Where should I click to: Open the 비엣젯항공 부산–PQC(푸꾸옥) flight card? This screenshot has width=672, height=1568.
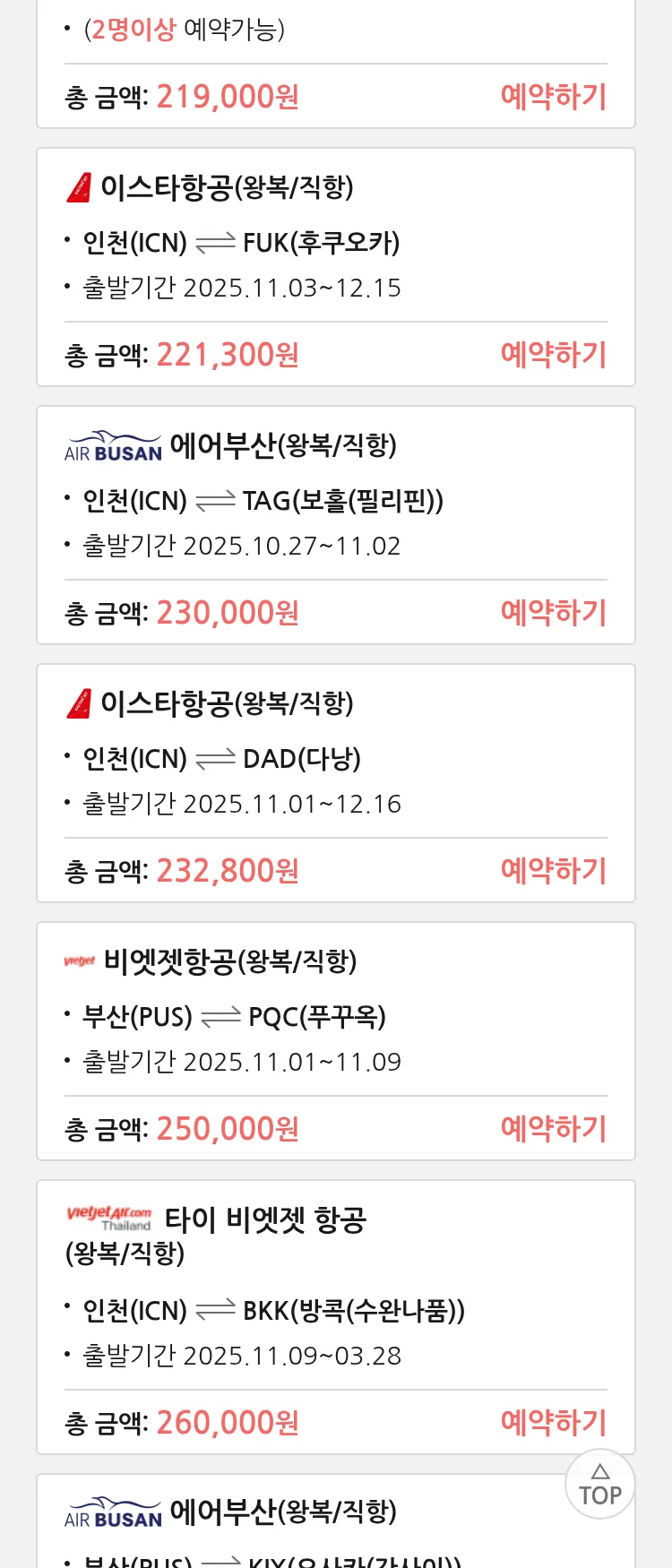335,1016
